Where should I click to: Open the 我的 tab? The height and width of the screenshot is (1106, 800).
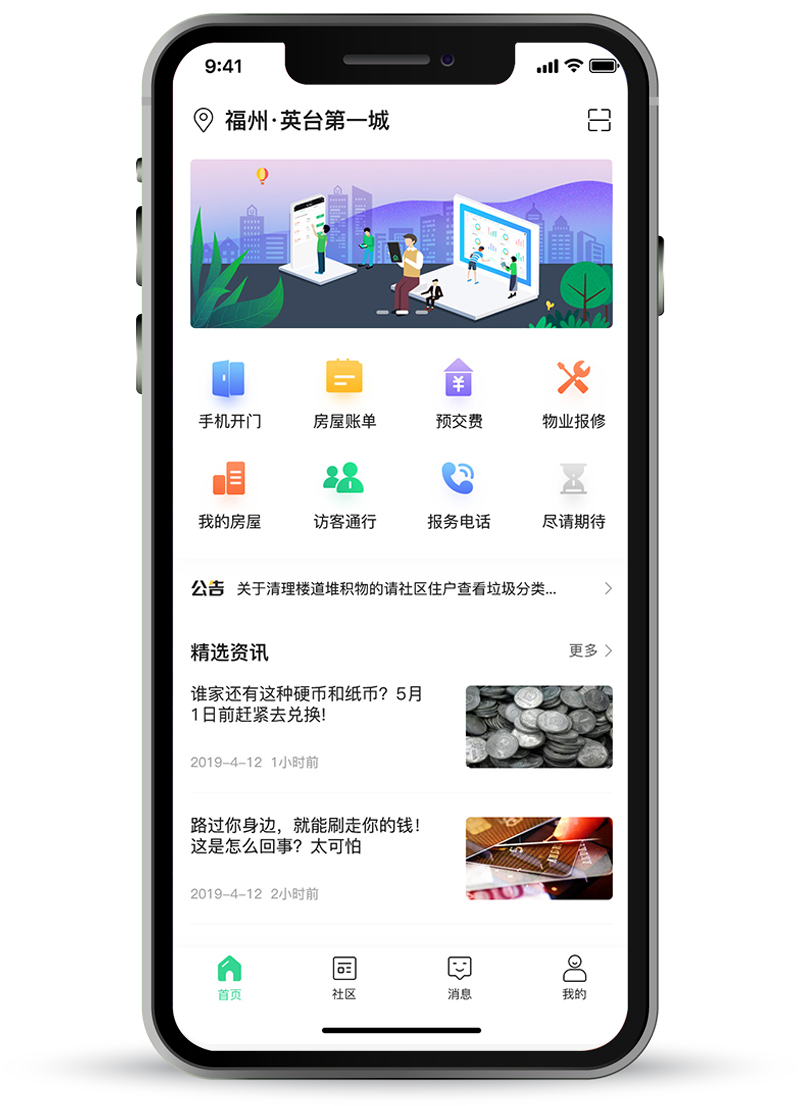[574, 977]
